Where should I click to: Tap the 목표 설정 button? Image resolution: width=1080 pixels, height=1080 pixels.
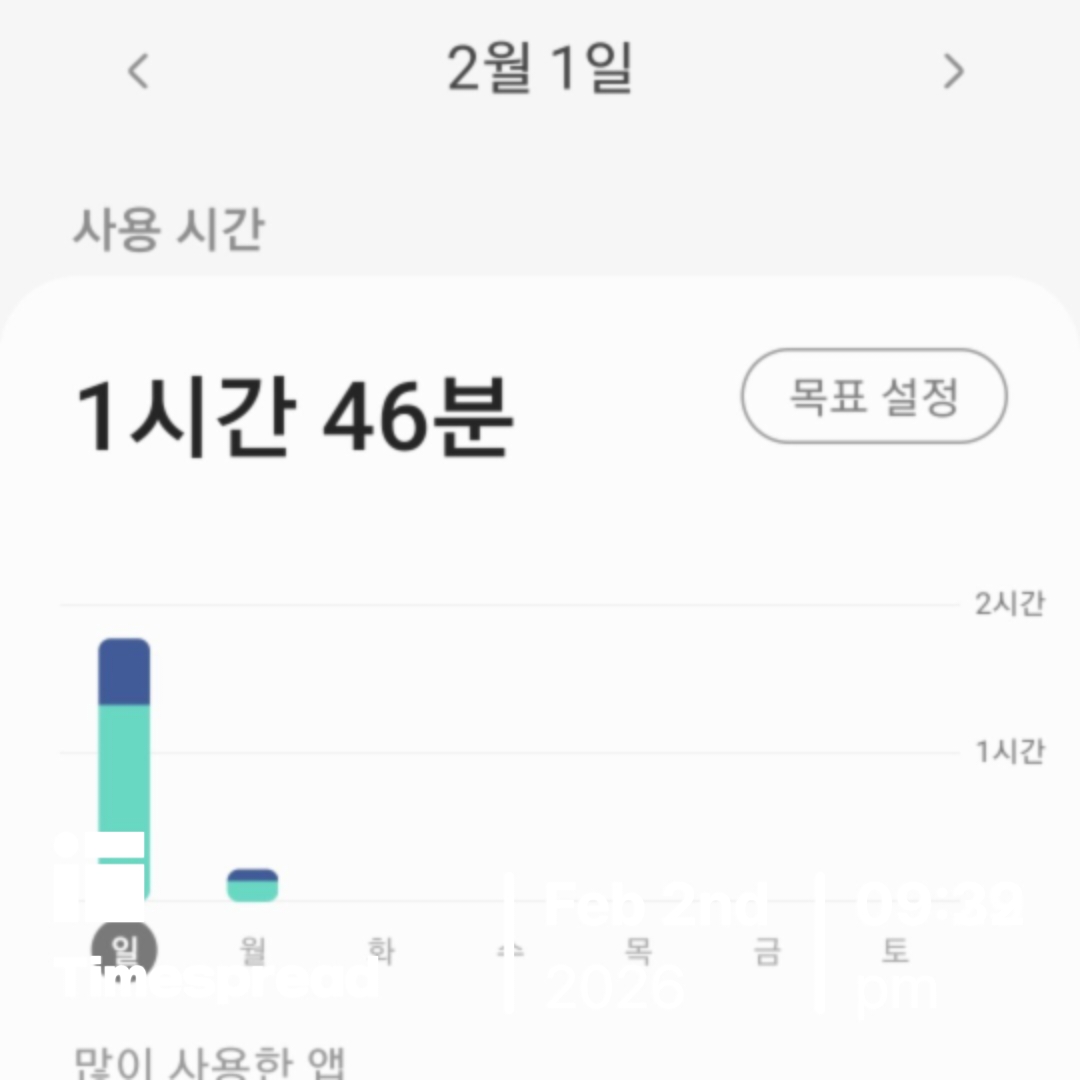(873, 396)
